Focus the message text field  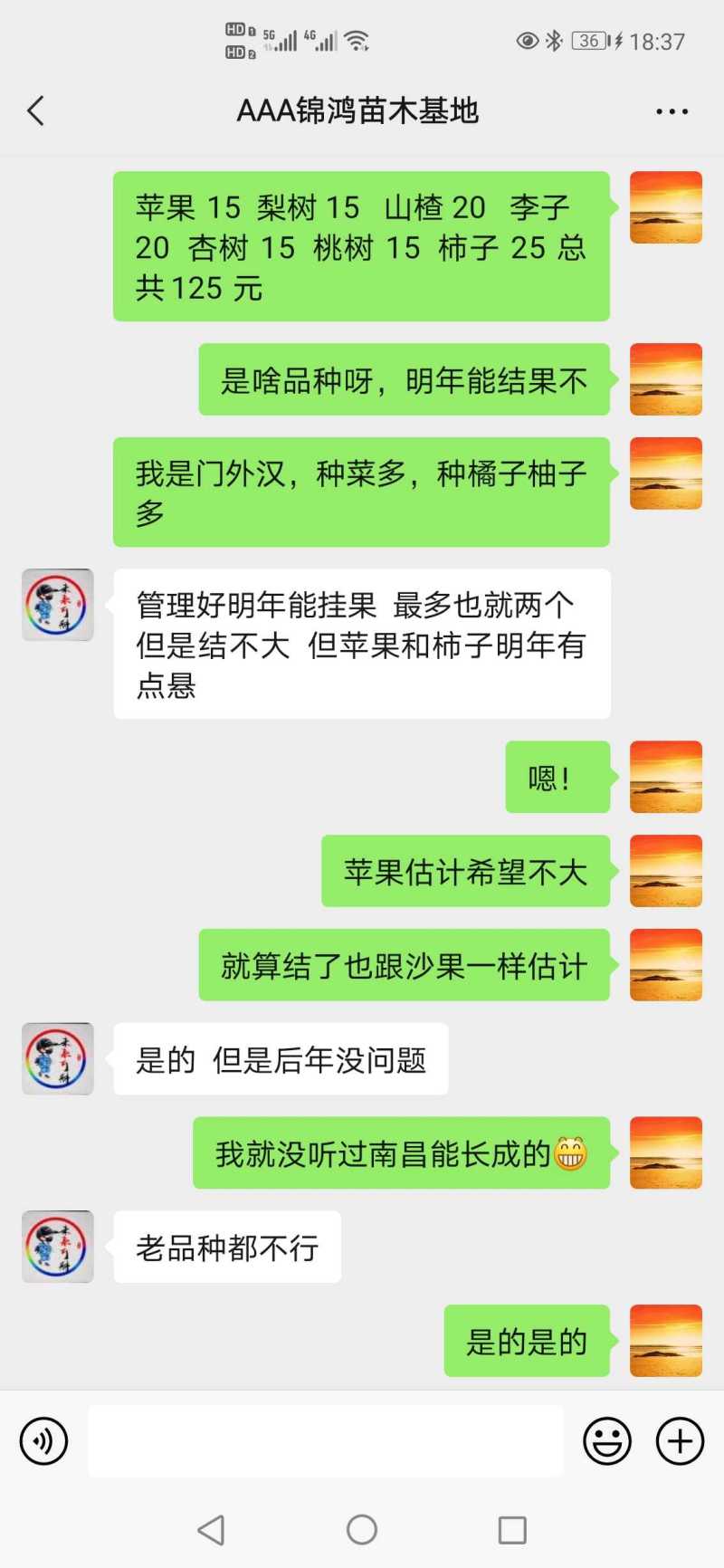pyautogui.click(x=326, y=1440)
